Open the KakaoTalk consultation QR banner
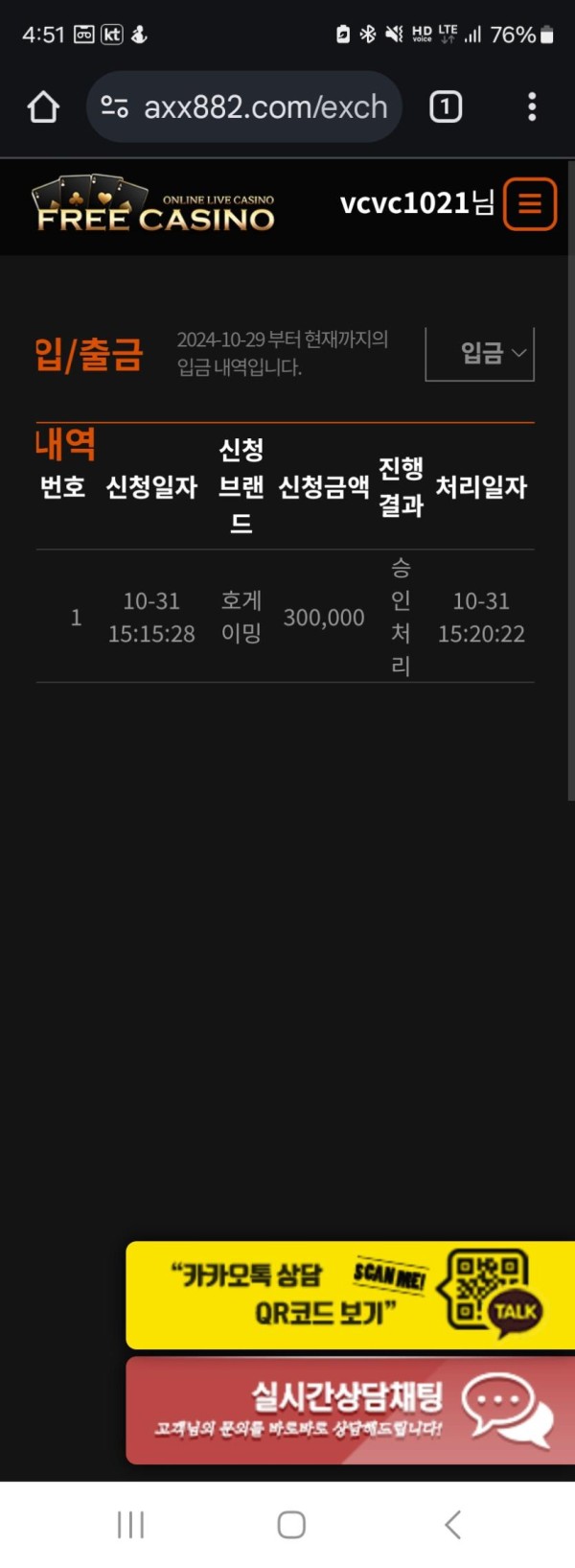The width and height of the screenshot is (575, 1568). [350, 1295]
